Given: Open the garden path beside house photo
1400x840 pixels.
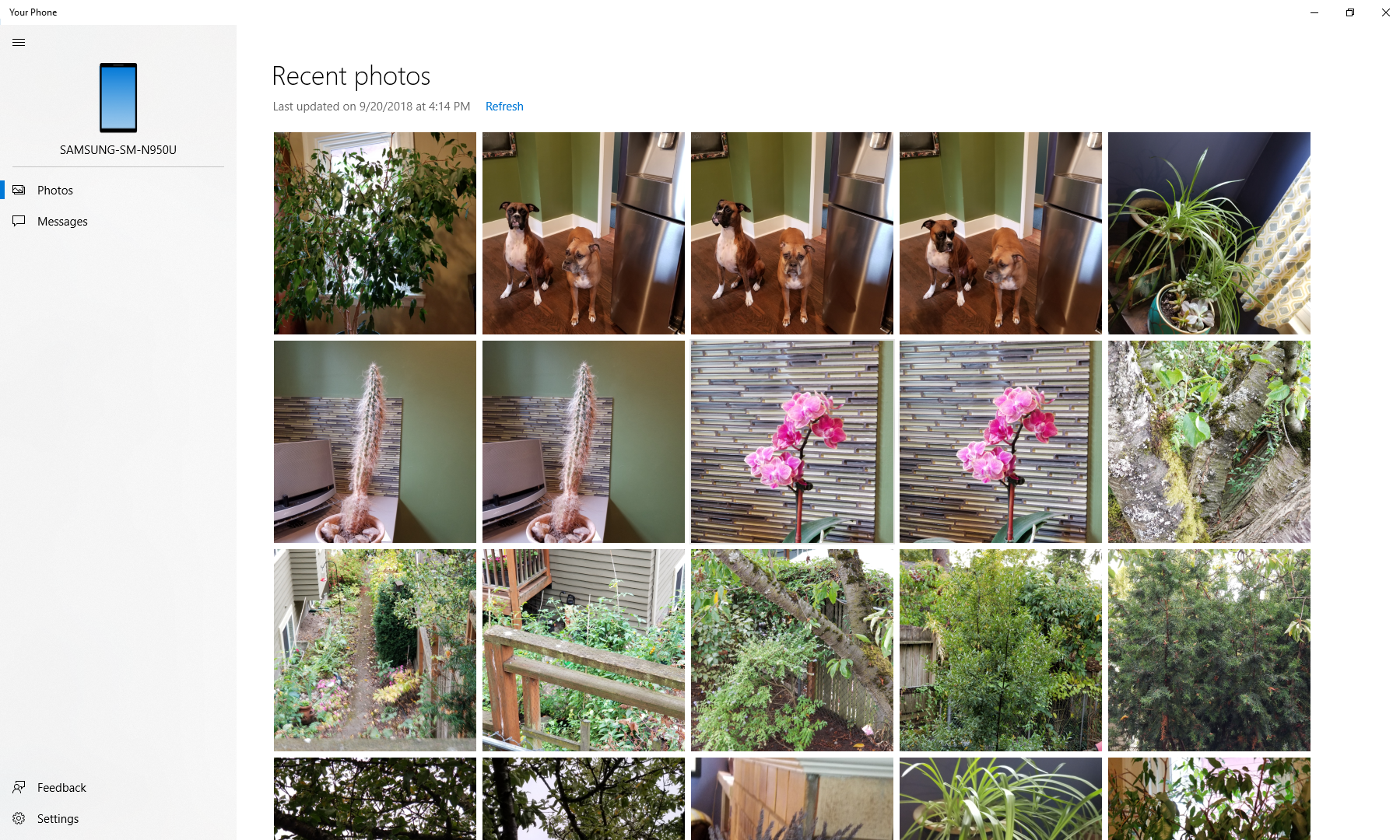Looking at the screenshot, I should pyautogui.click(x=374, y=649).
